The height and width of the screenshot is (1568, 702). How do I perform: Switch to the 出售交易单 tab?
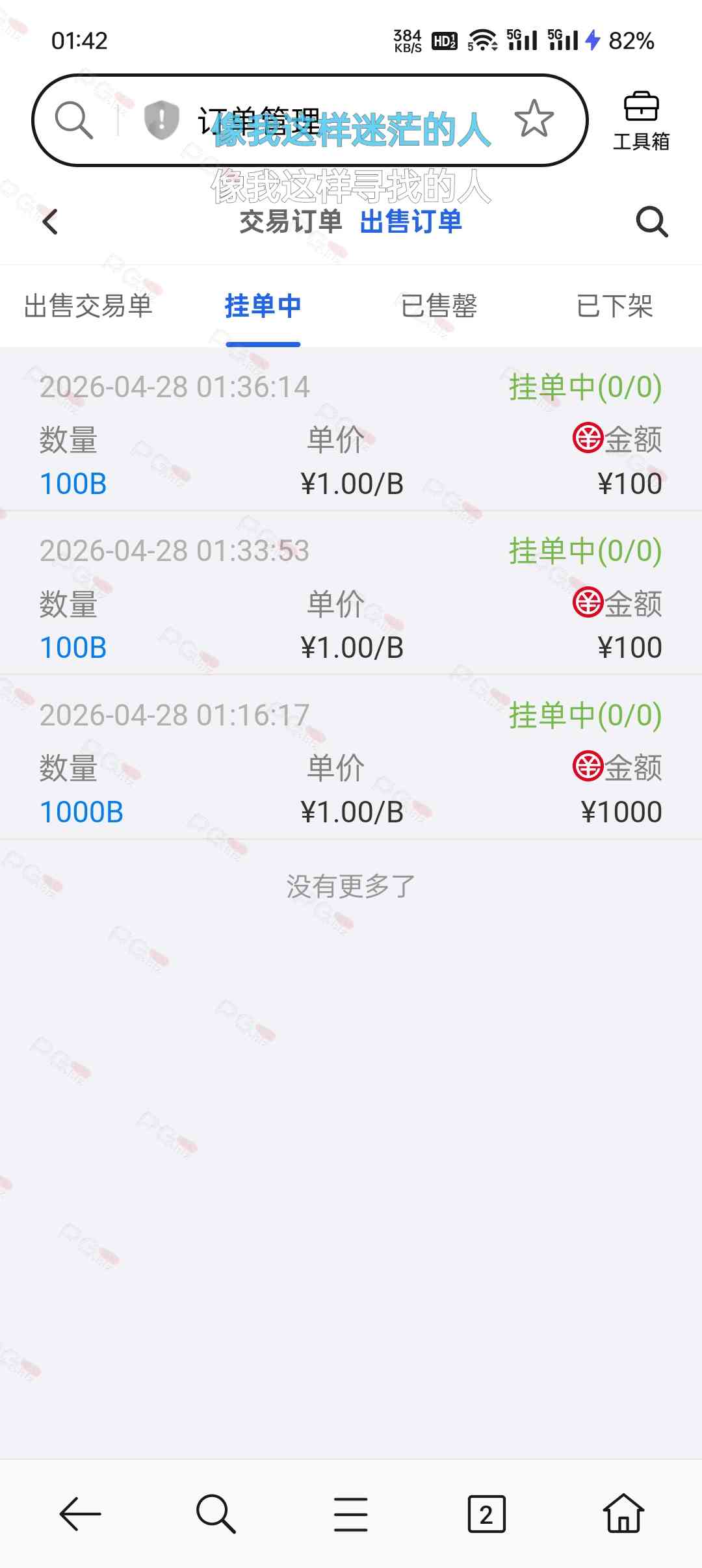tap(88, 306)
